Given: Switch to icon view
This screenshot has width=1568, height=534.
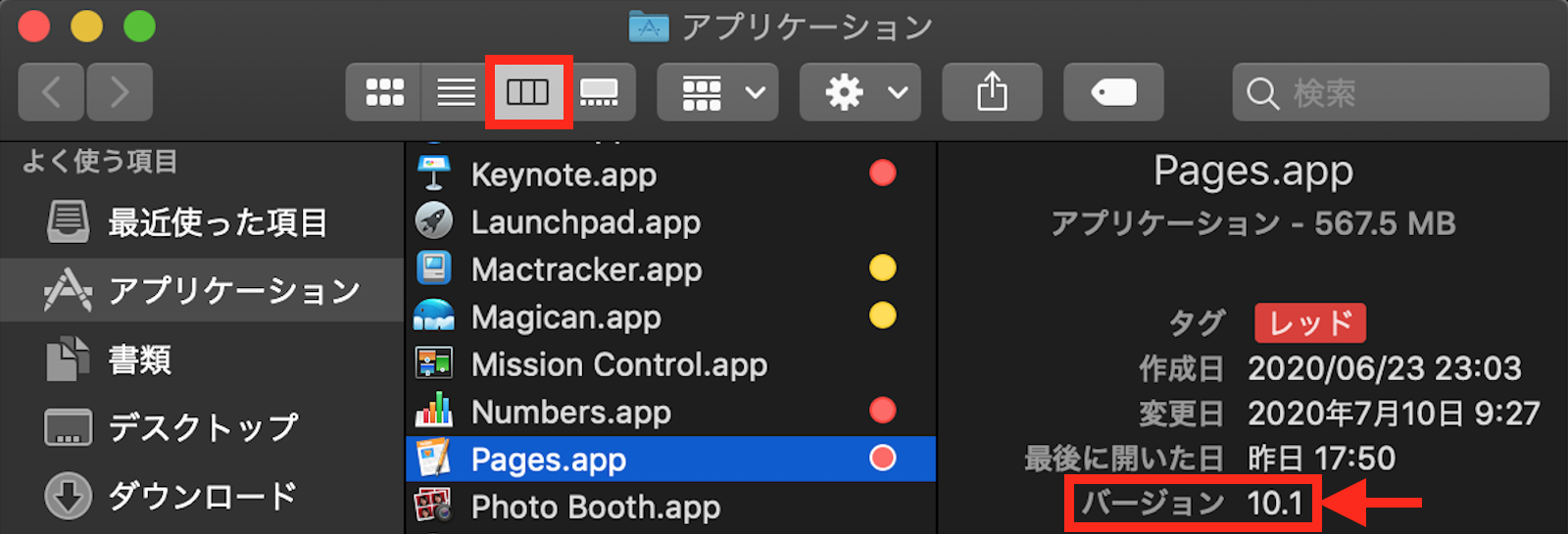Looking at the screenshot, I should click(x=384, y=92).
